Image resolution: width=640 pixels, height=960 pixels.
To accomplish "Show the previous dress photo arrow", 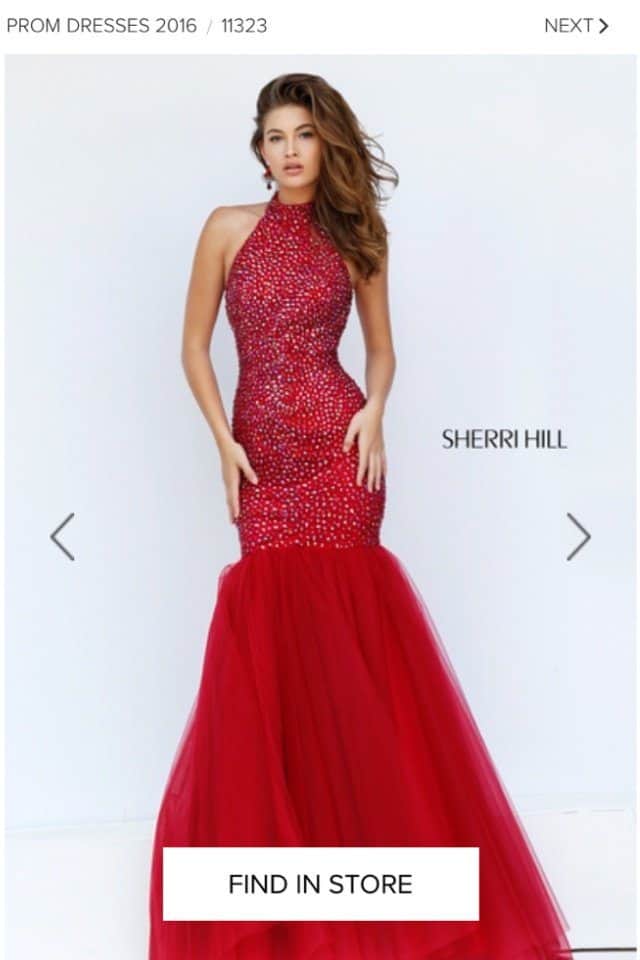I will (x=62, y=537).
